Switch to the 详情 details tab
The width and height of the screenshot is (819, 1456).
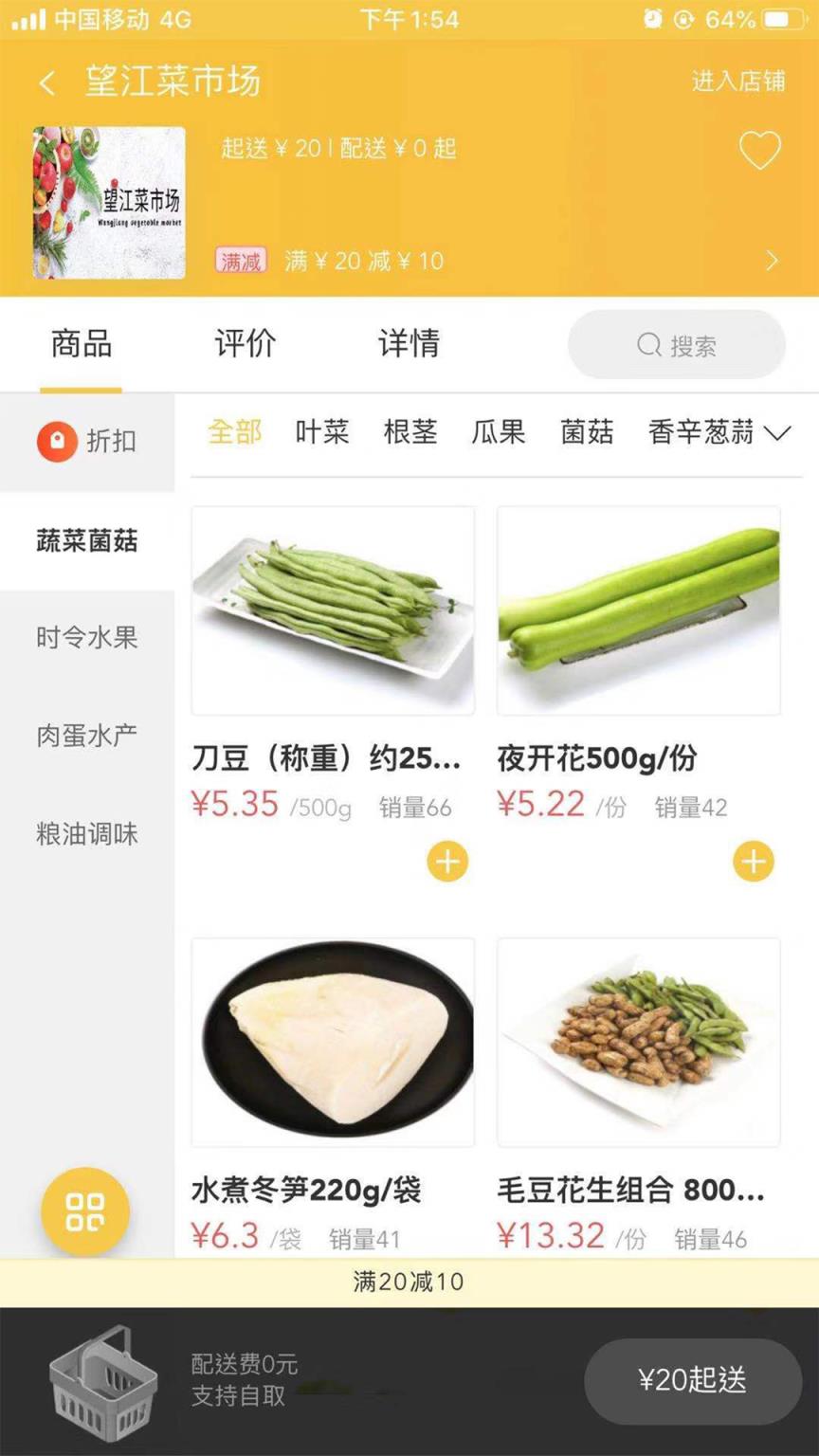pyautogui.click(x=408, y=344)
